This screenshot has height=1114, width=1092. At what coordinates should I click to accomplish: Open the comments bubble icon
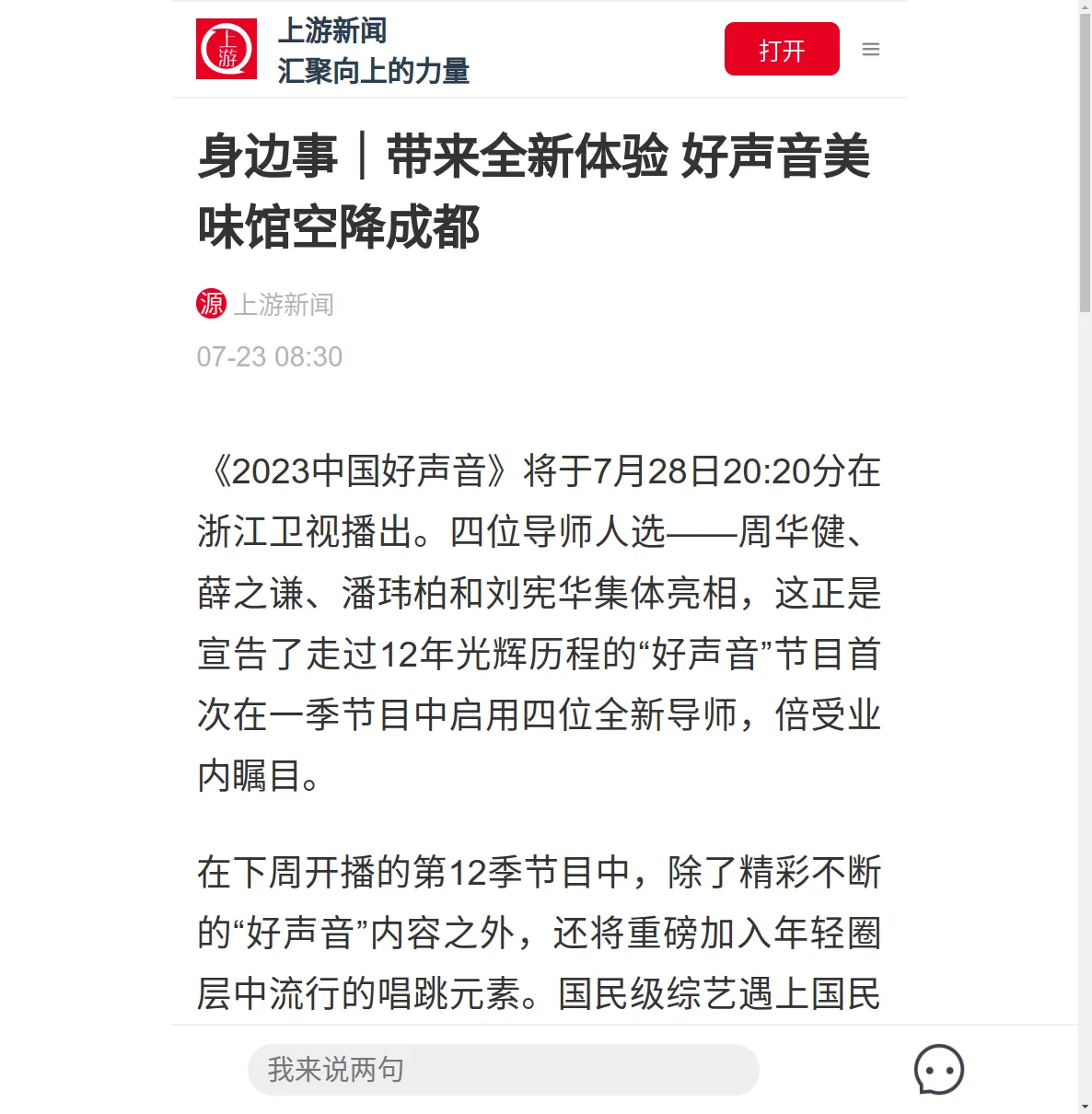pyautogui.click(x=938, y=1070)
